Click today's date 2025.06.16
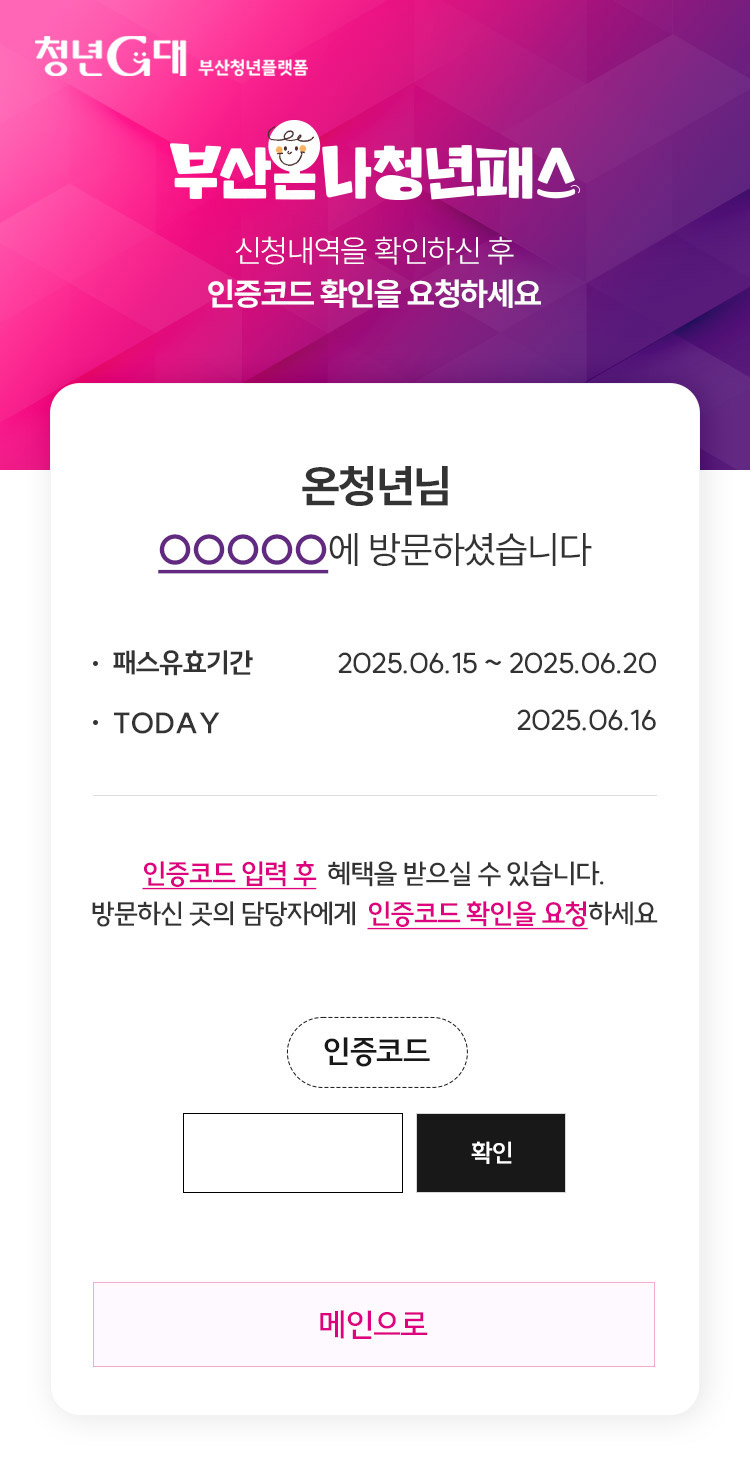 coord(588,722)
